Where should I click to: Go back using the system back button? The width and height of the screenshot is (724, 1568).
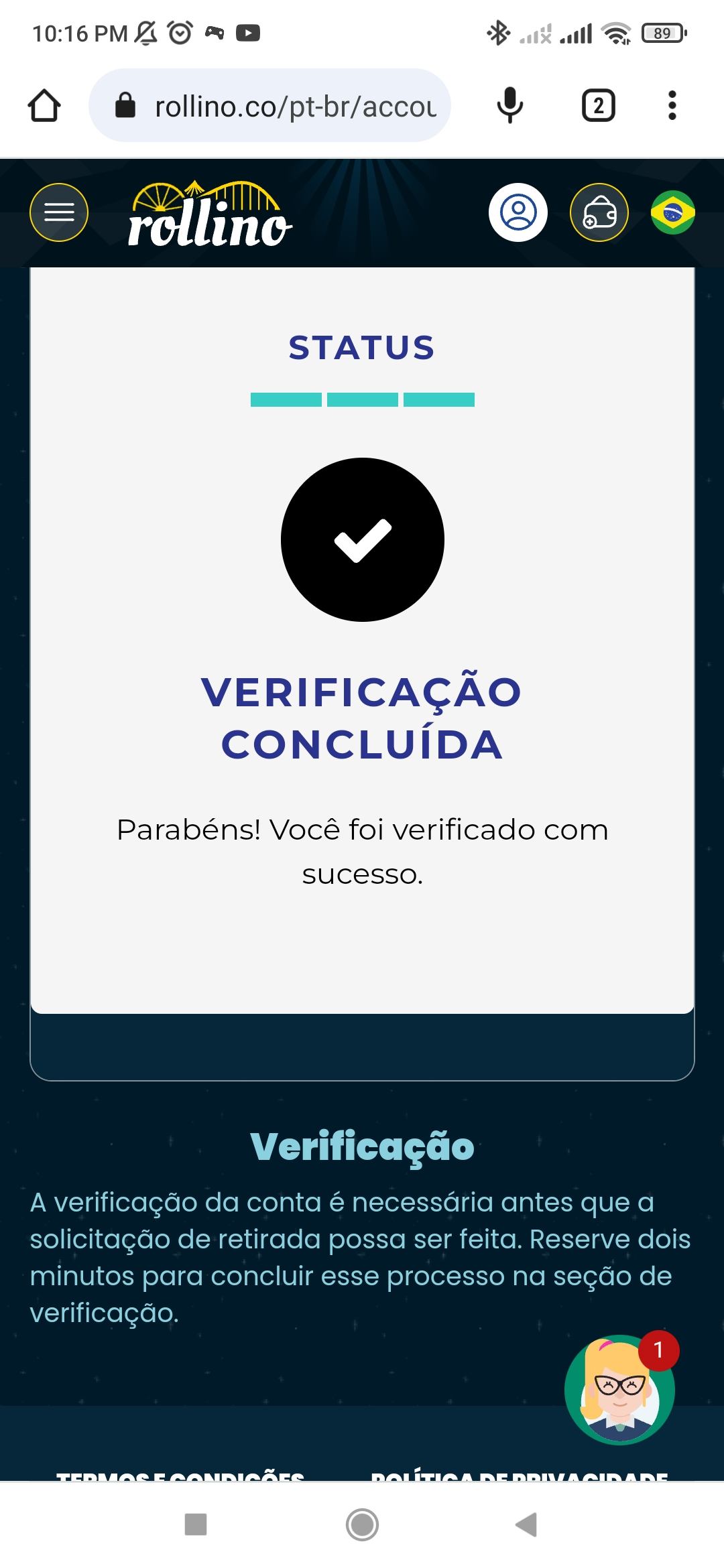point(527,1524)
